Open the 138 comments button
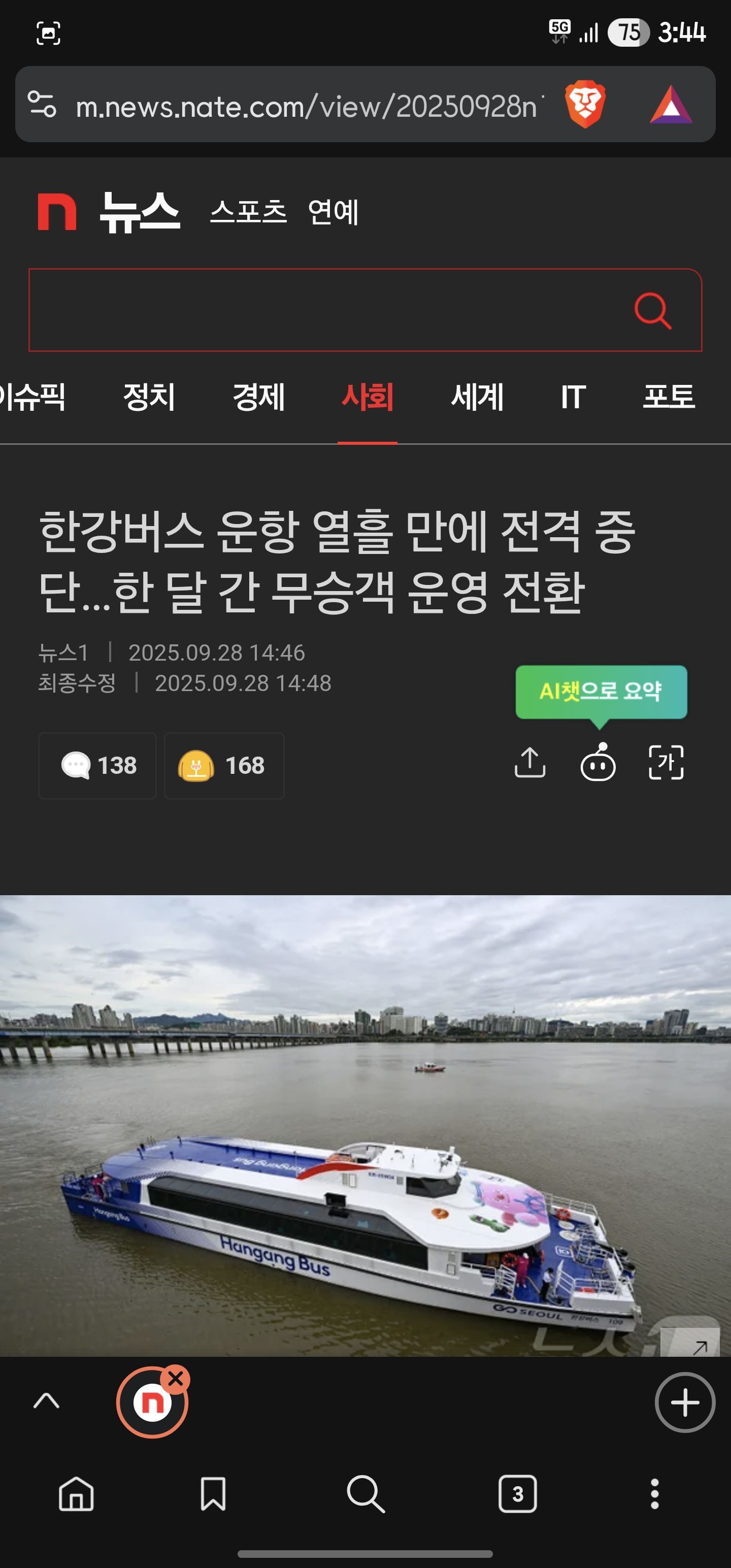This screenshot has height=1568, width=731. click(x=98, y=765)
